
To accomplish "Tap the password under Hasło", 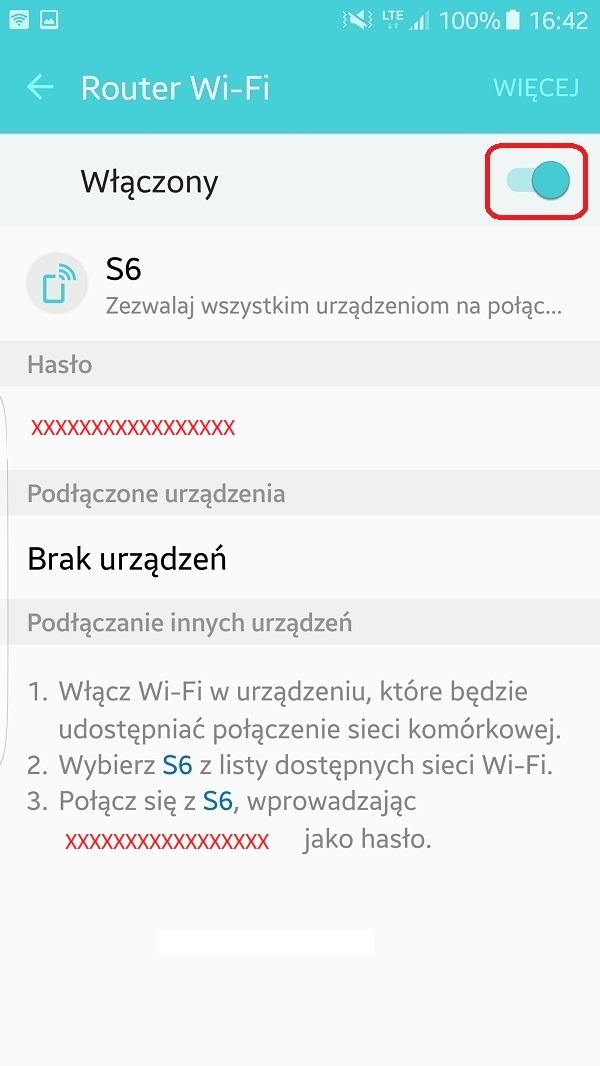I will click(133, 428).
